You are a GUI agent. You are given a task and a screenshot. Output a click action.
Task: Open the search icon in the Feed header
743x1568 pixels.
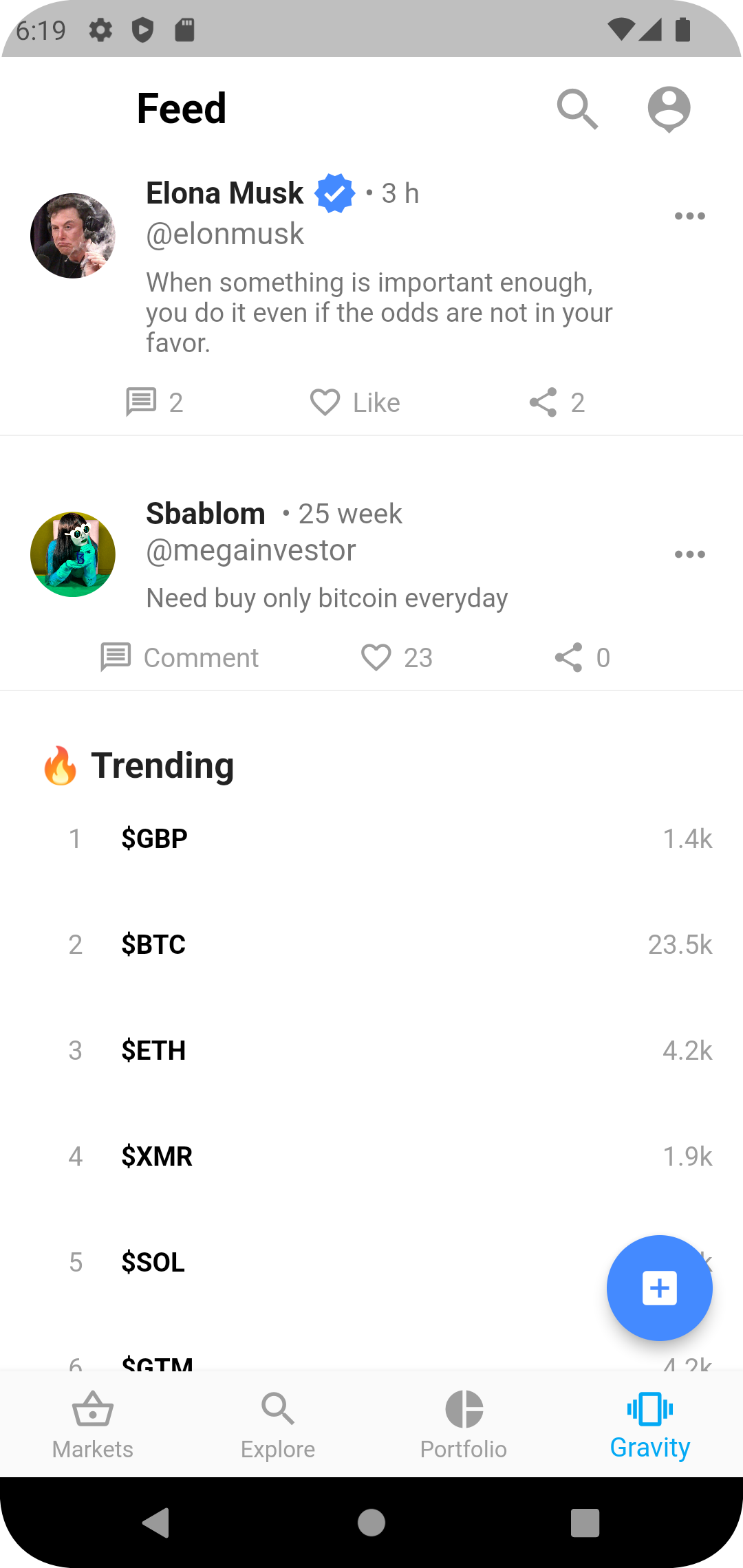pos(577,109)
